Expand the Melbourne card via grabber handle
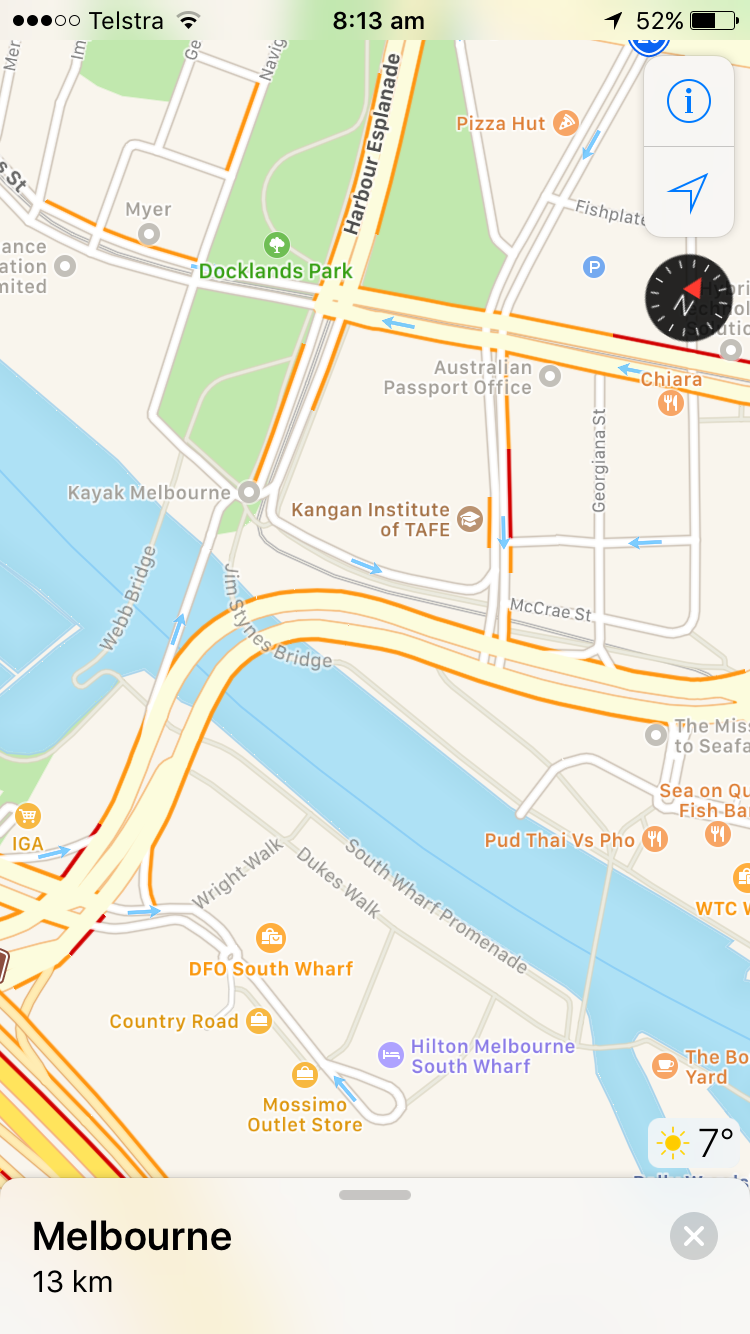Image resolution: width=750 pixels, height=1334 pixels. click(375, 1195)
